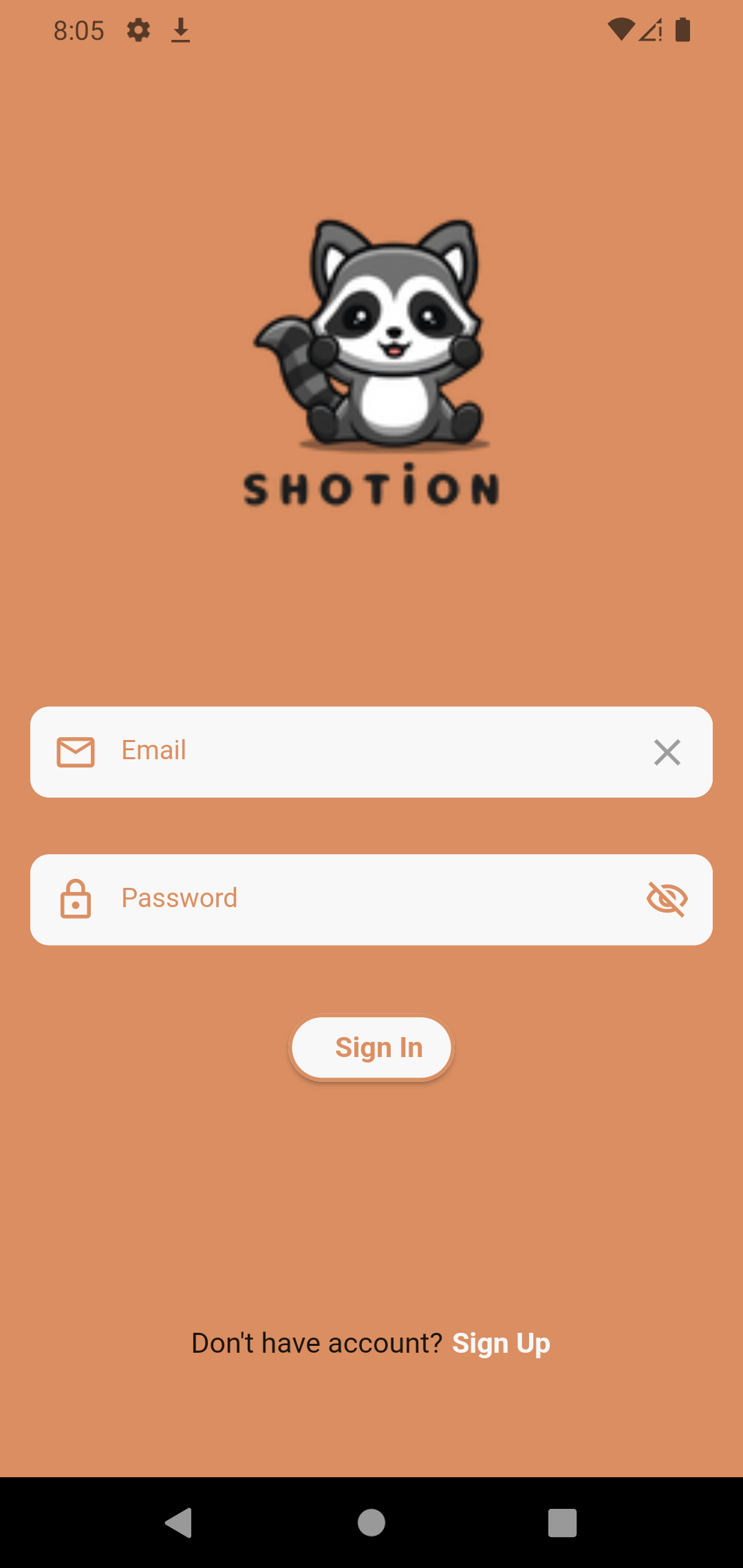Toggle password visibility eye icon
The width and height of the screenshot is (743, 1568).
tap(667, 899)
